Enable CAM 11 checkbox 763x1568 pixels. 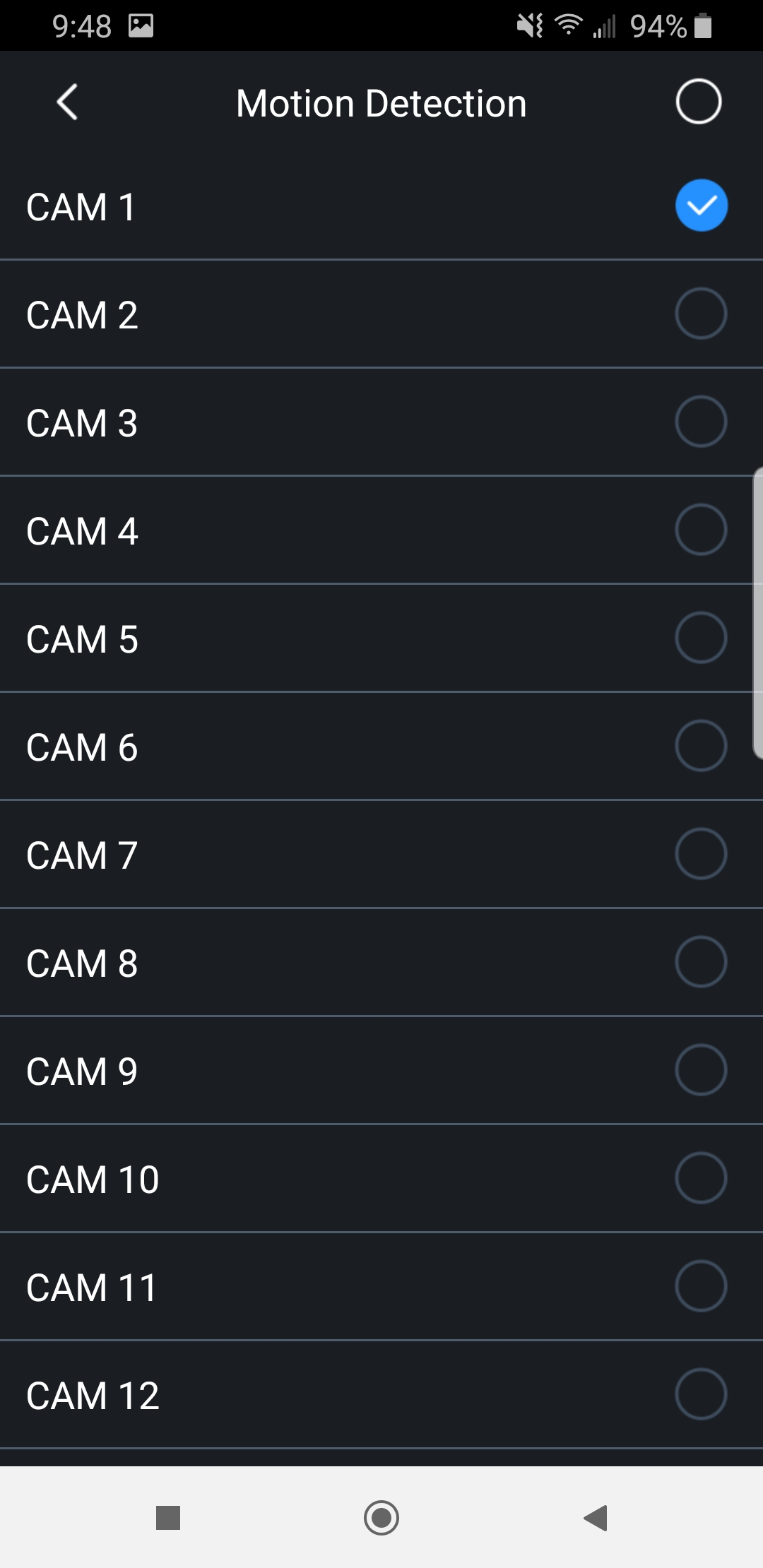pyautogui.click(x=701, y=1286)
